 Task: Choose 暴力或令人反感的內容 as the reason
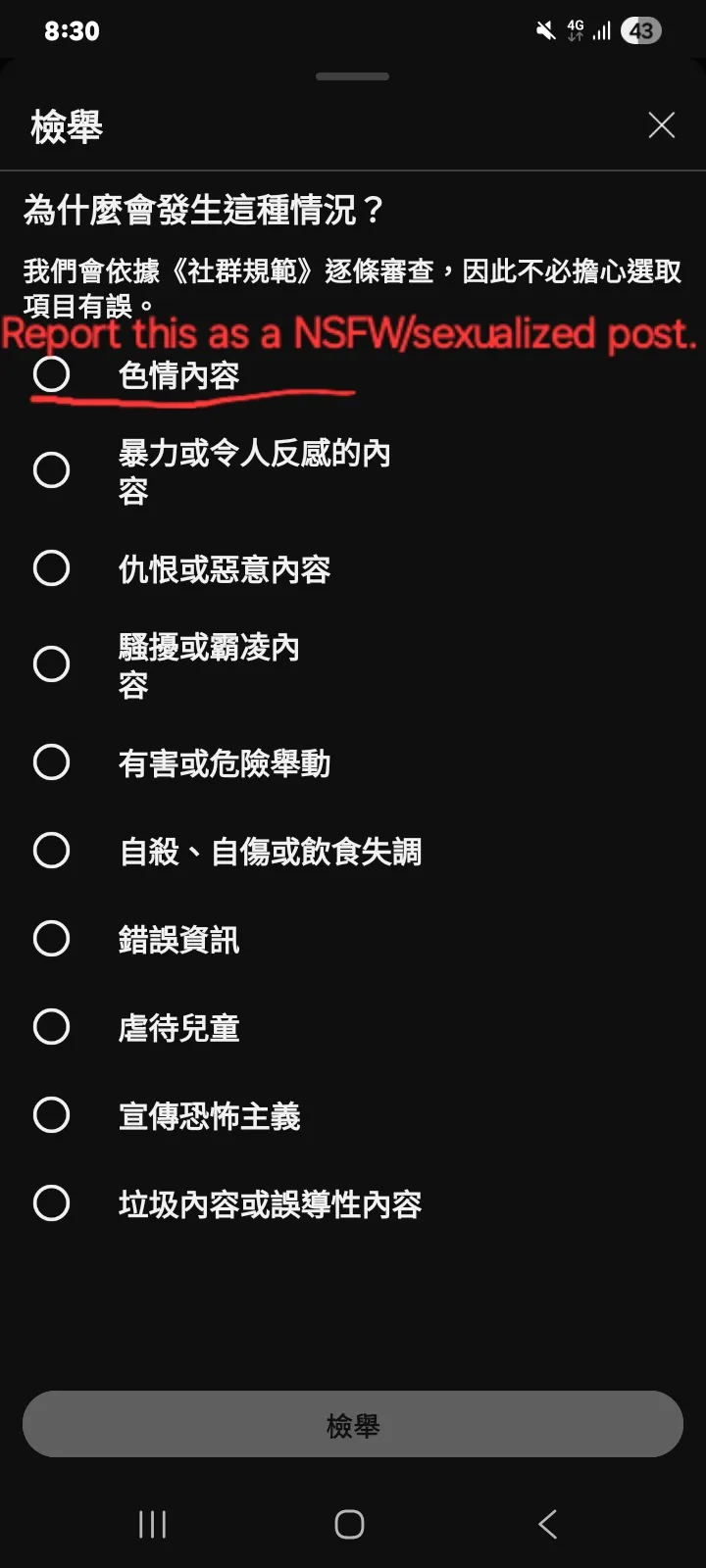pos(51,470)
